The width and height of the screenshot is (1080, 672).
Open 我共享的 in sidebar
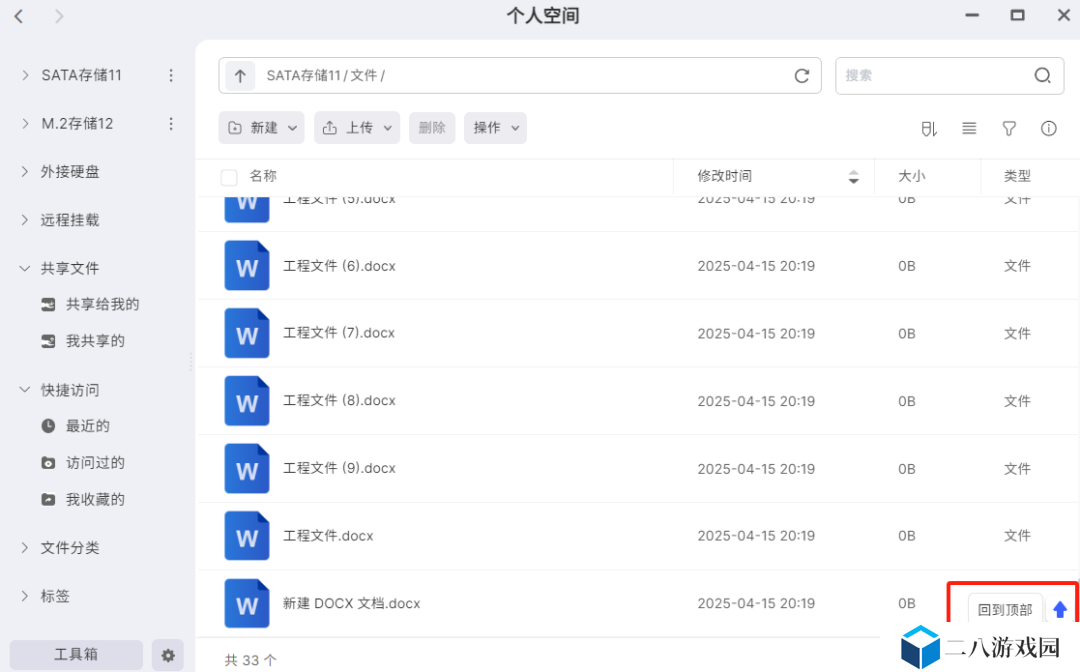95,341
